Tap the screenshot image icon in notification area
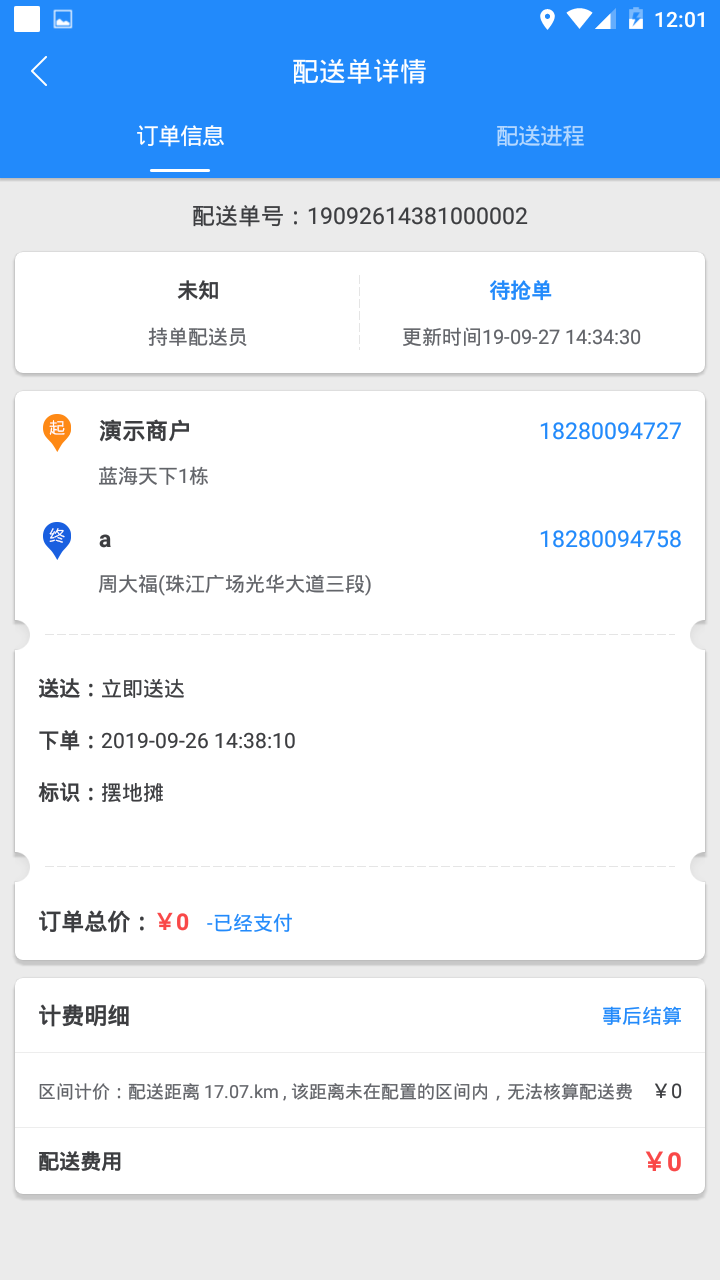Screen dimensions: 720x1280 (x=62, y=18)
